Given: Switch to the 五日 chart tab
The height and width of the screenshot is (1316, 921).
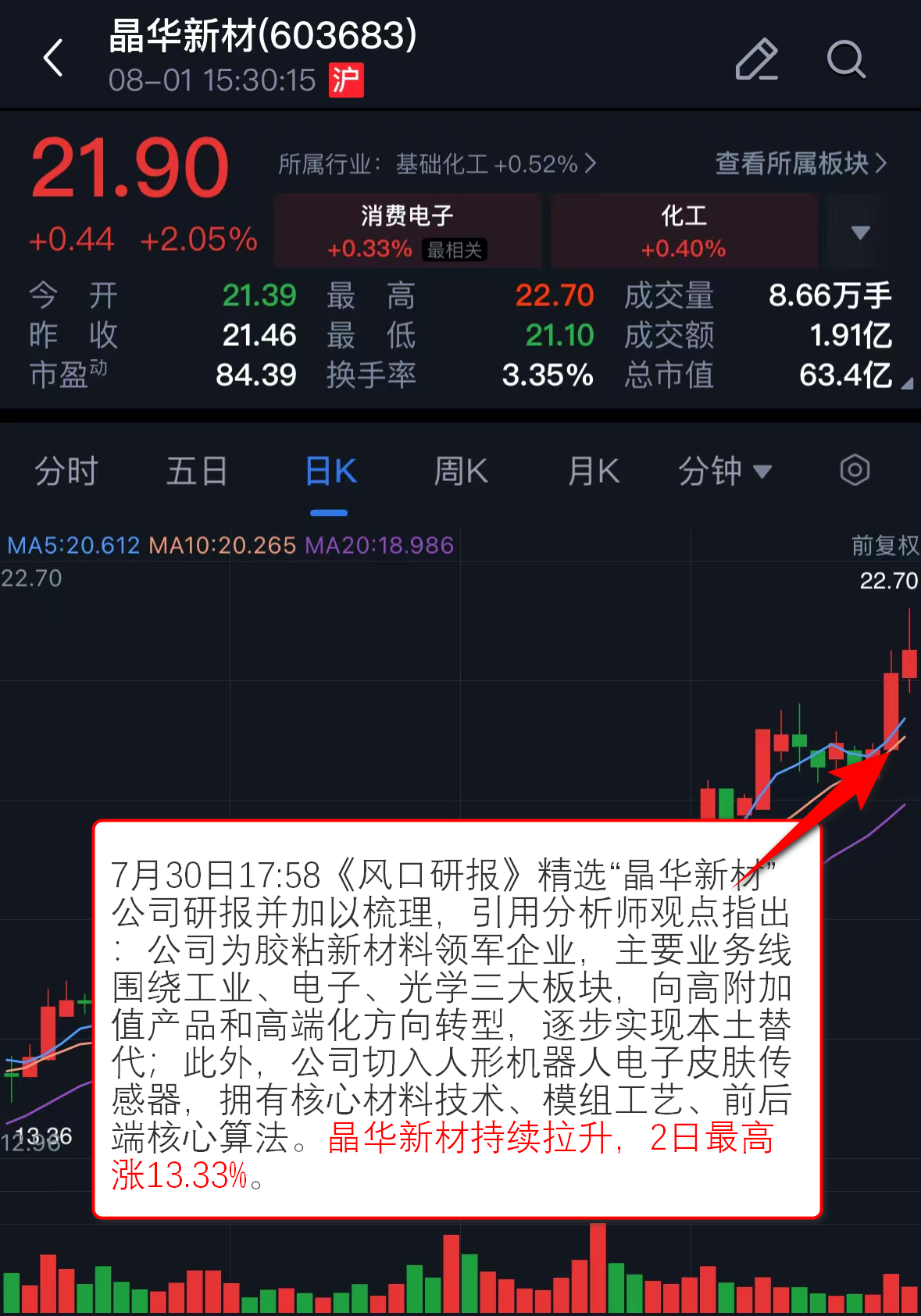Looking at the screenshot, I should [197, 472].
